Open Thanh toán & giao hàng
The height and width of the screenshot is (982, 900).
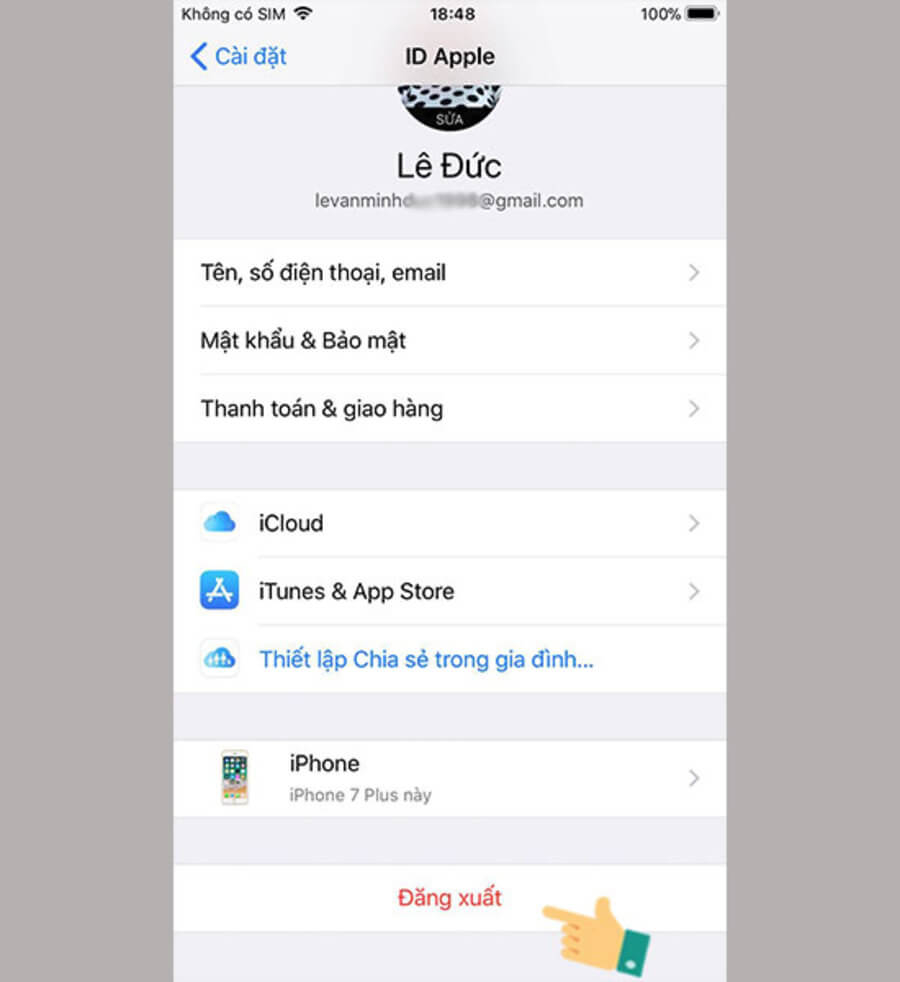449,409
